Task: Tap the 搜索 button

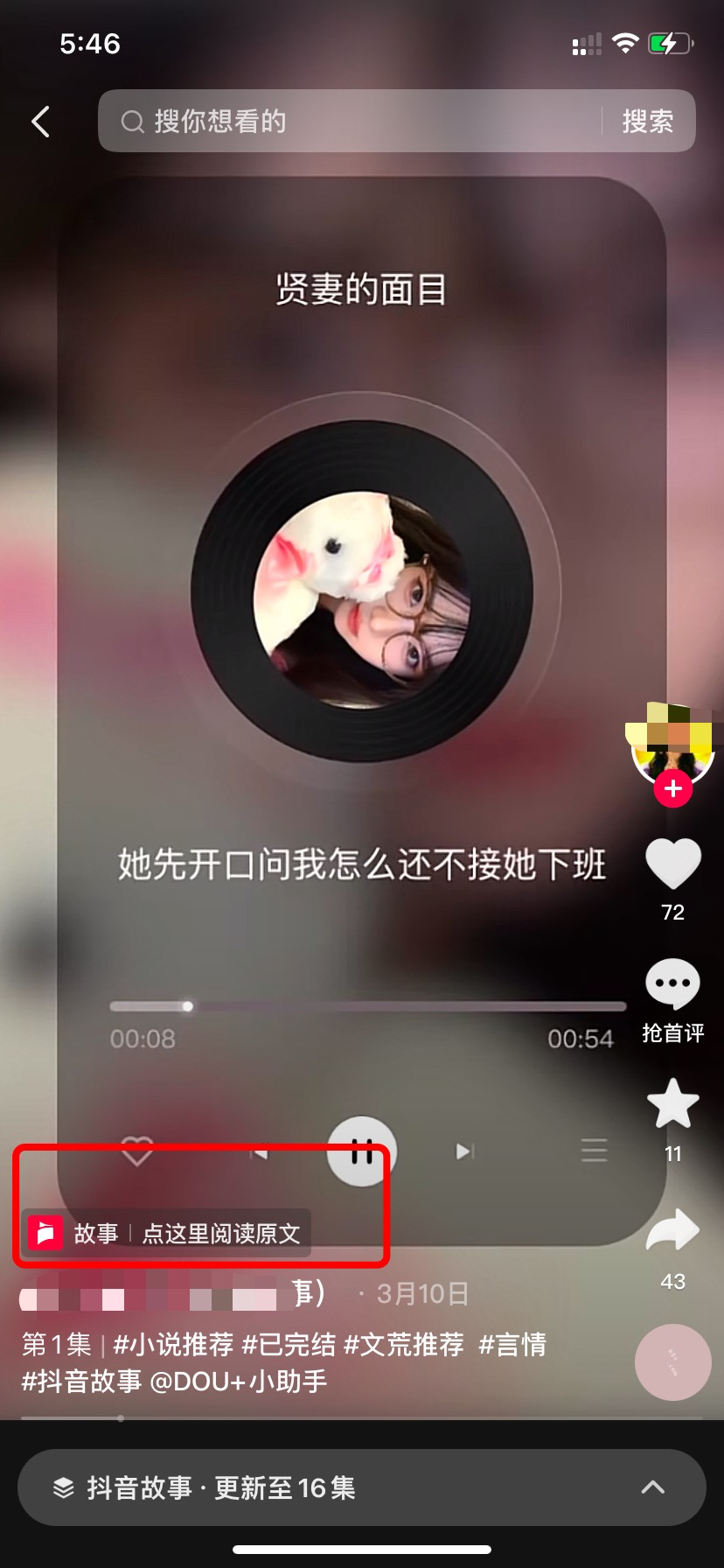Action: coord(647,122)
